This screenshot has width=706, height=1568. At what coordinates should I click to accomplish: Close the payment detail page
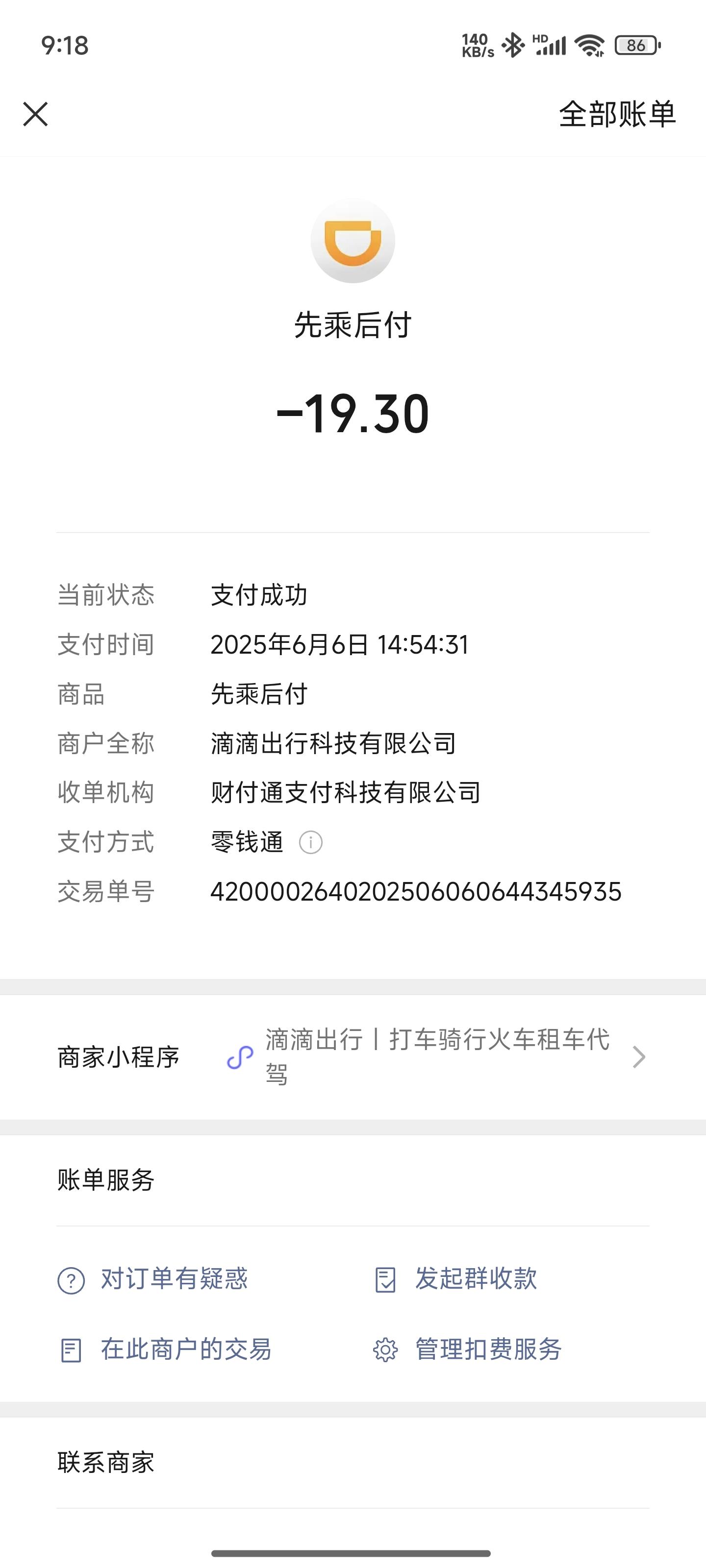[35, 114]
